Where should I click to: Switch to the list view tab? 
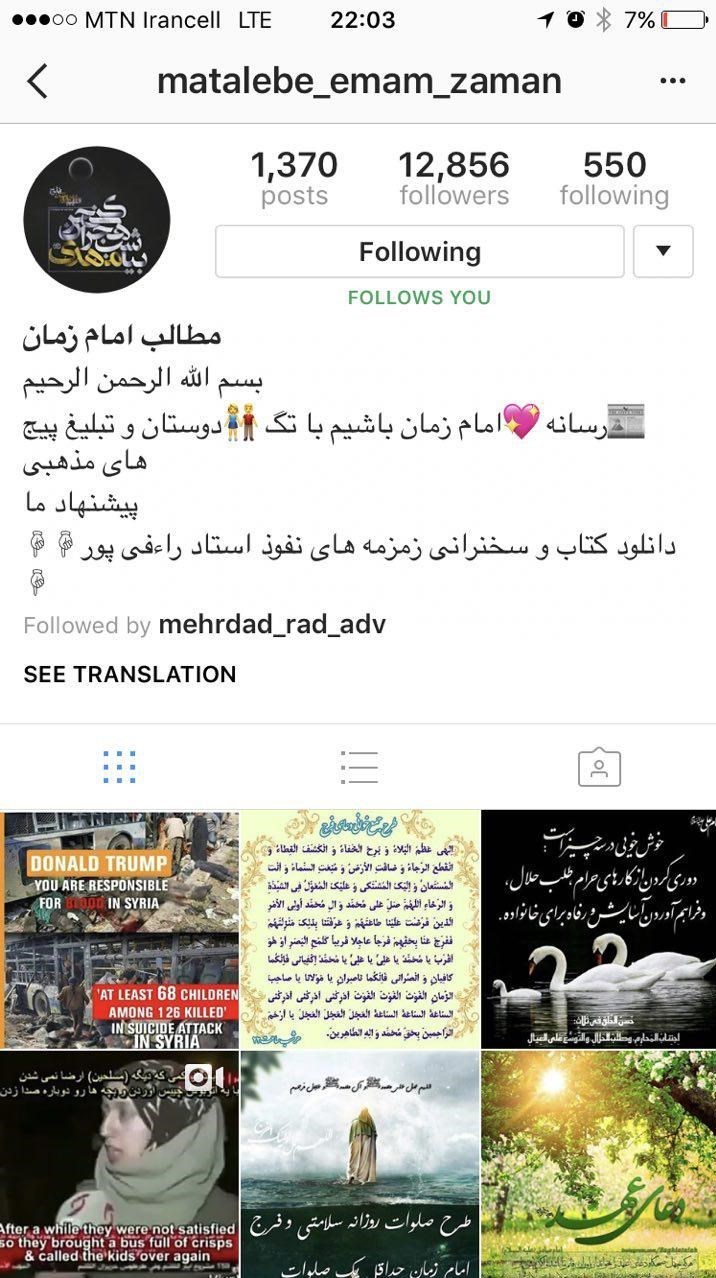358,767
